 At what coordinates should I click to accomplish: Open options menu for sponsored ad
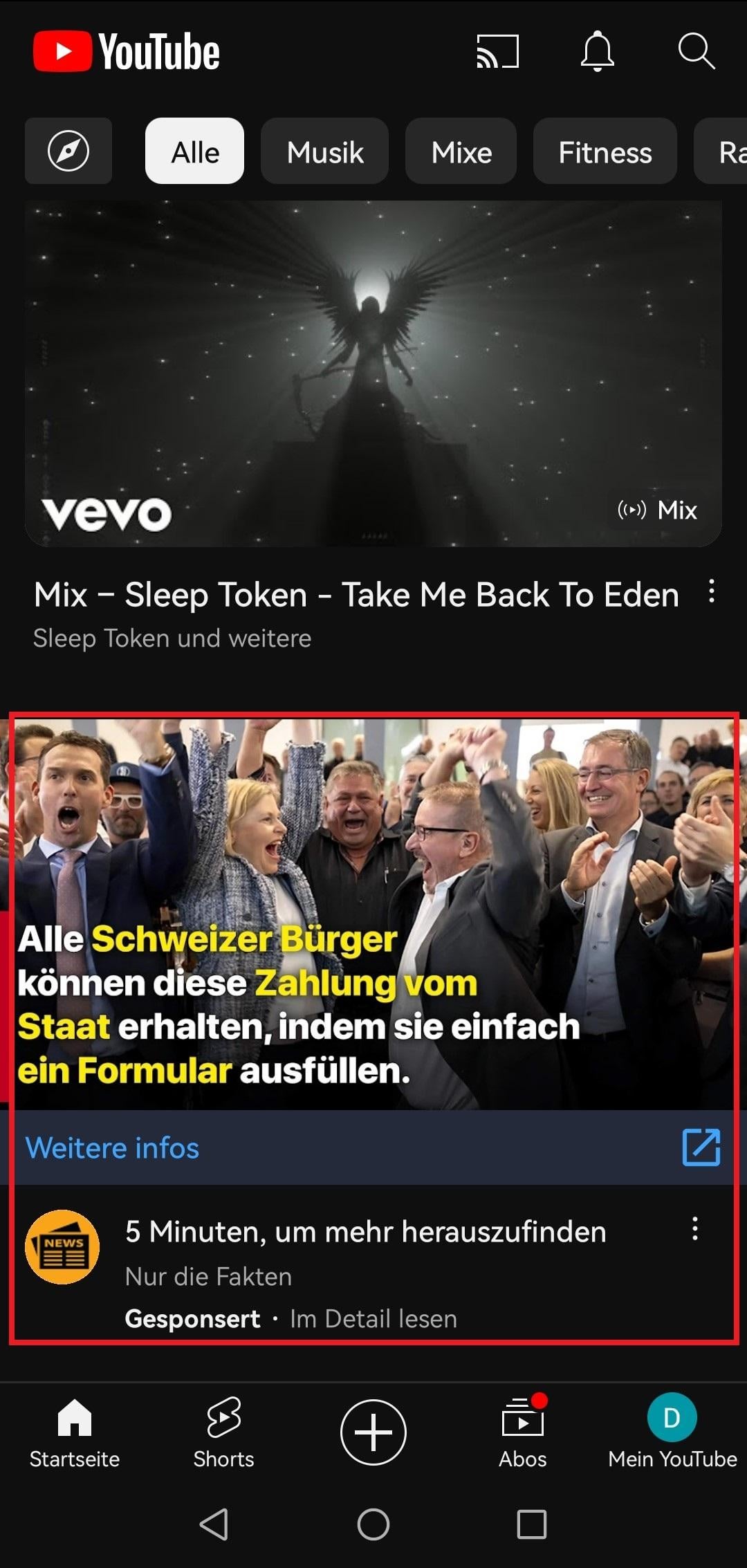click(695, 1229)
